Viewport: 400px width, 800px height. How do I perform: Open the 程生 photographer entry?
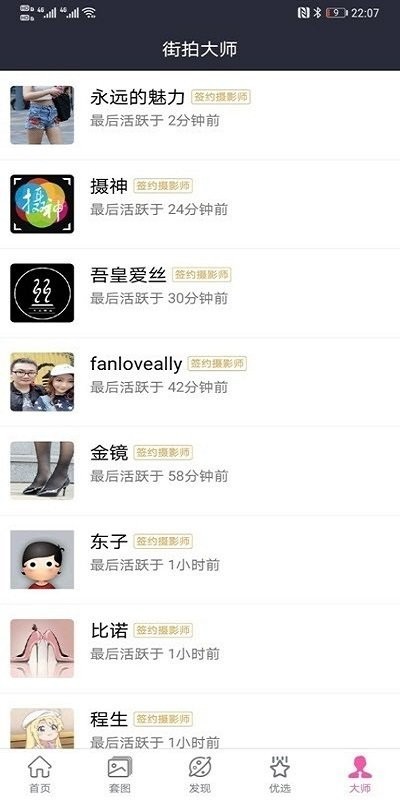(x=200, y=721)
